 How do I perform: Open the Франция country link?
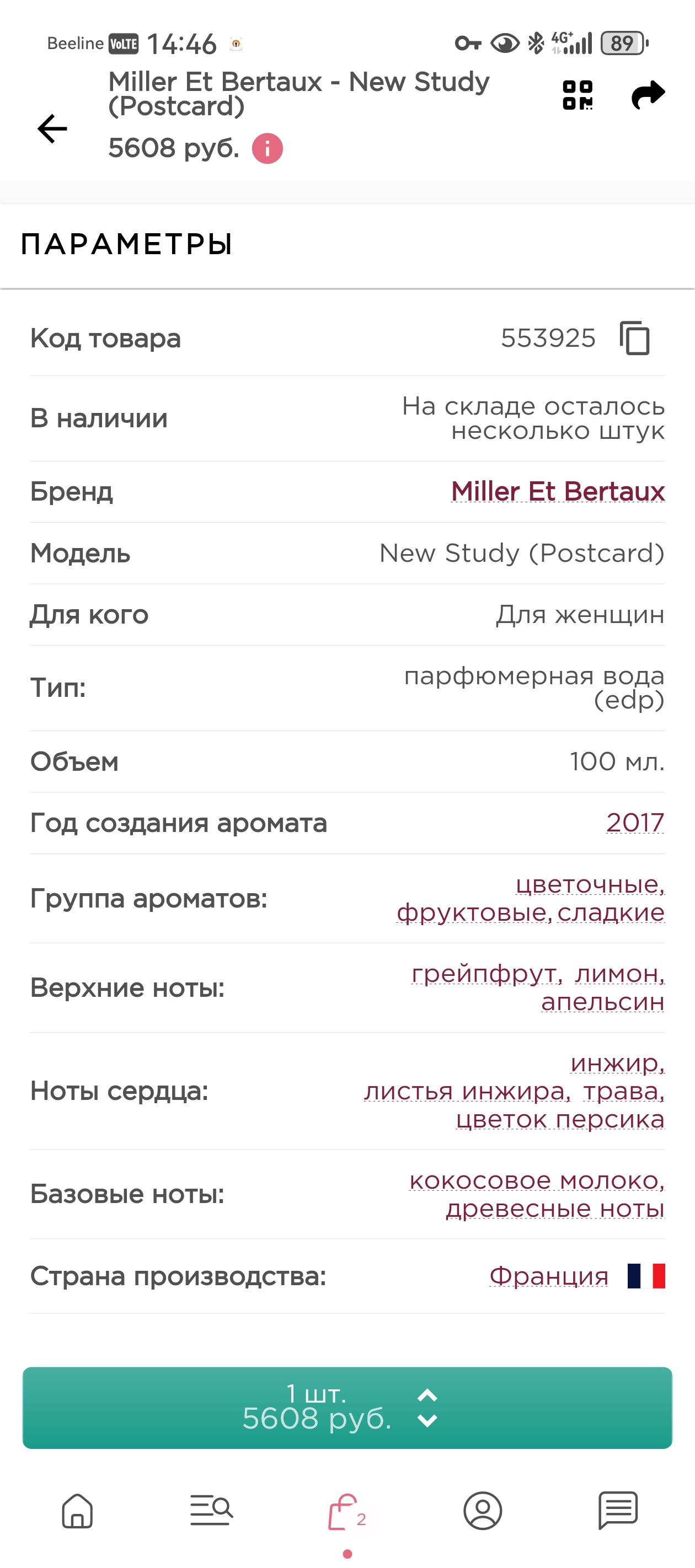coord(549,1276)
